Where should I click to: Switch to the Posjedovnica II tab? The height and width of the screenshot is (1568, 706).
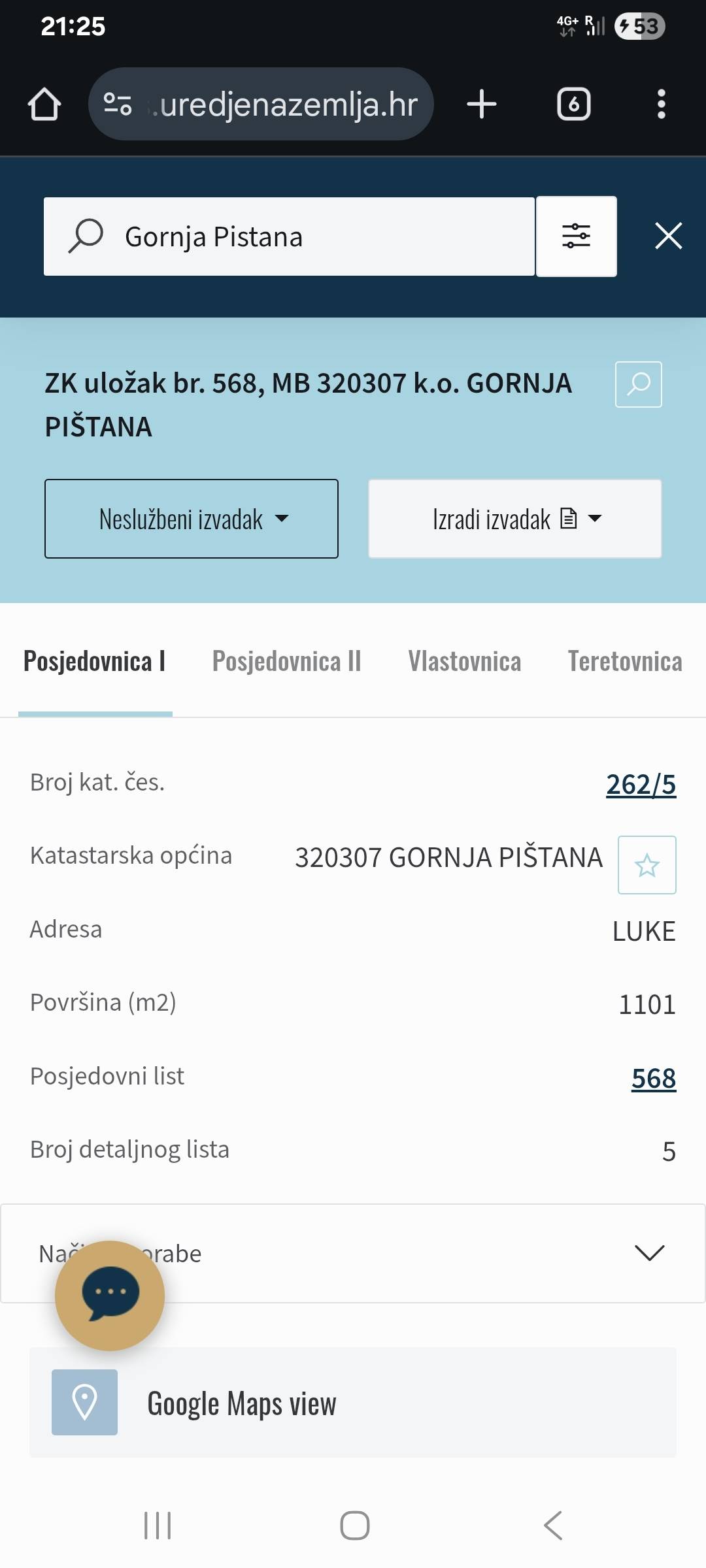286,662
